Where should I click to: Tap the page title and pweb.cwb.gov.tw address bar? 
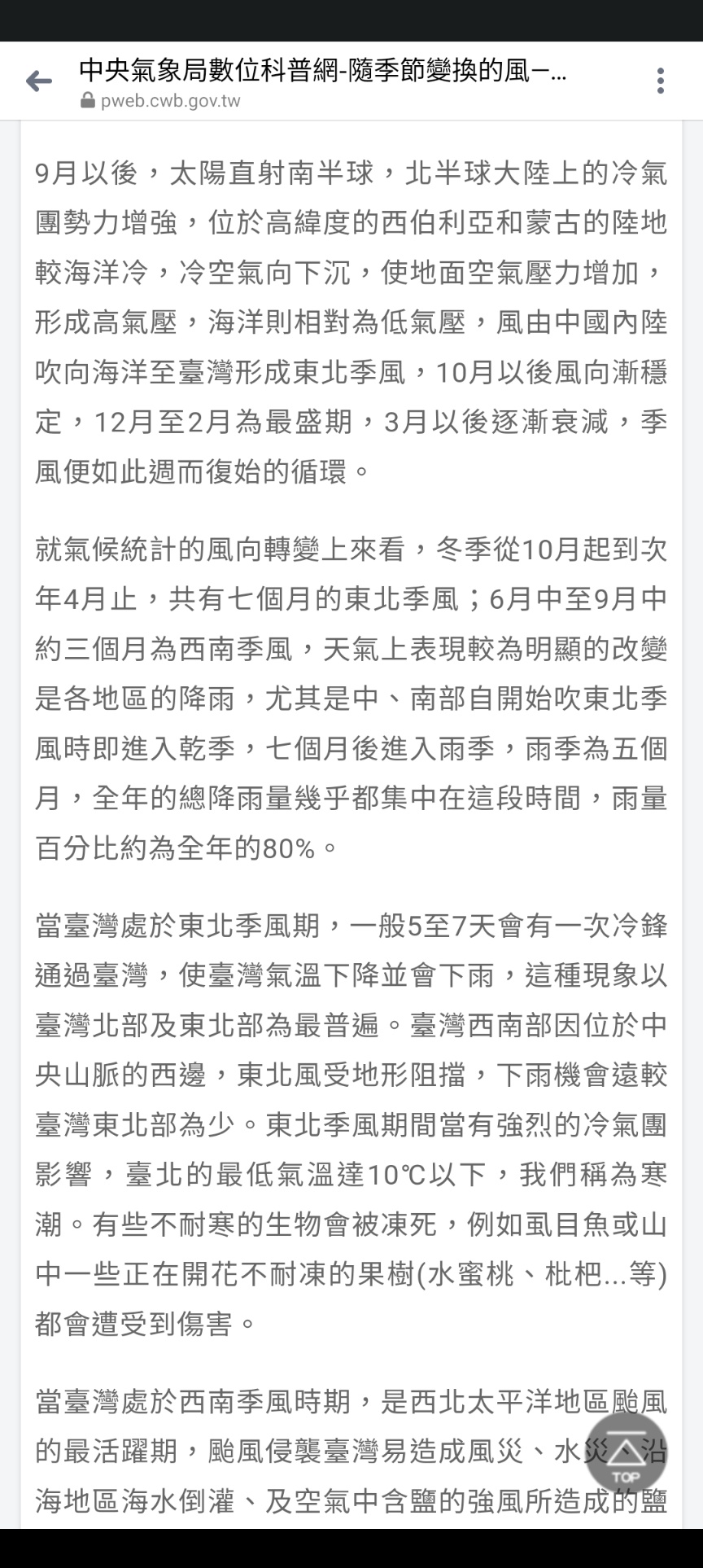pyautogui.click(x=323, y=83)
